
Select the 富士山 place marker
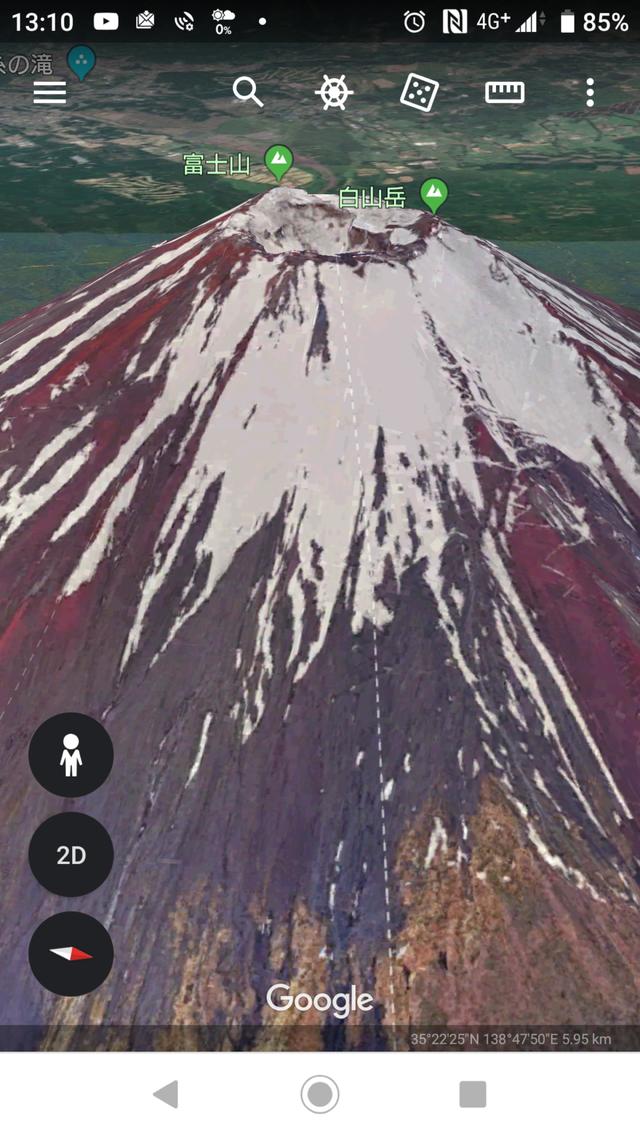pos(279,162)
